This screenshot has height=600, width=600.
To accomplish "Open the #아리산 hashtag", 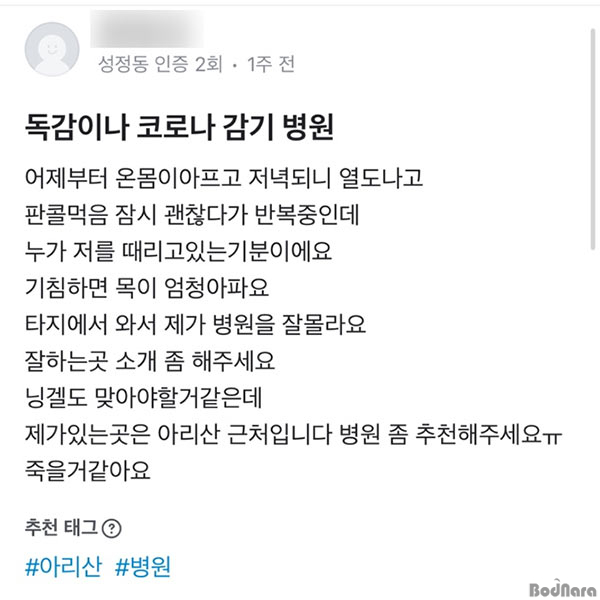I will click(63, 566).
